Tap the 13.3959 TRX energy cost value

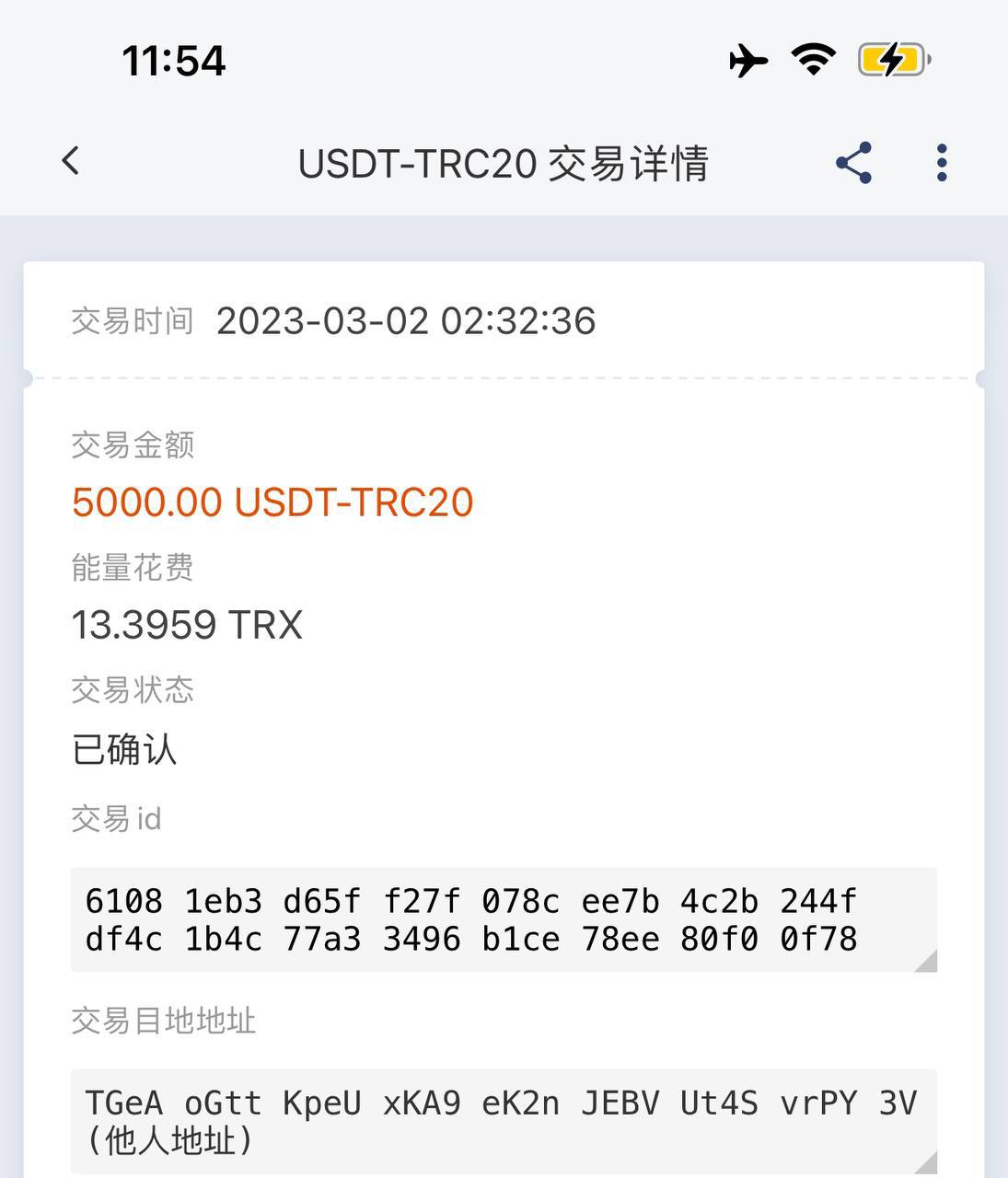point(187,625)
